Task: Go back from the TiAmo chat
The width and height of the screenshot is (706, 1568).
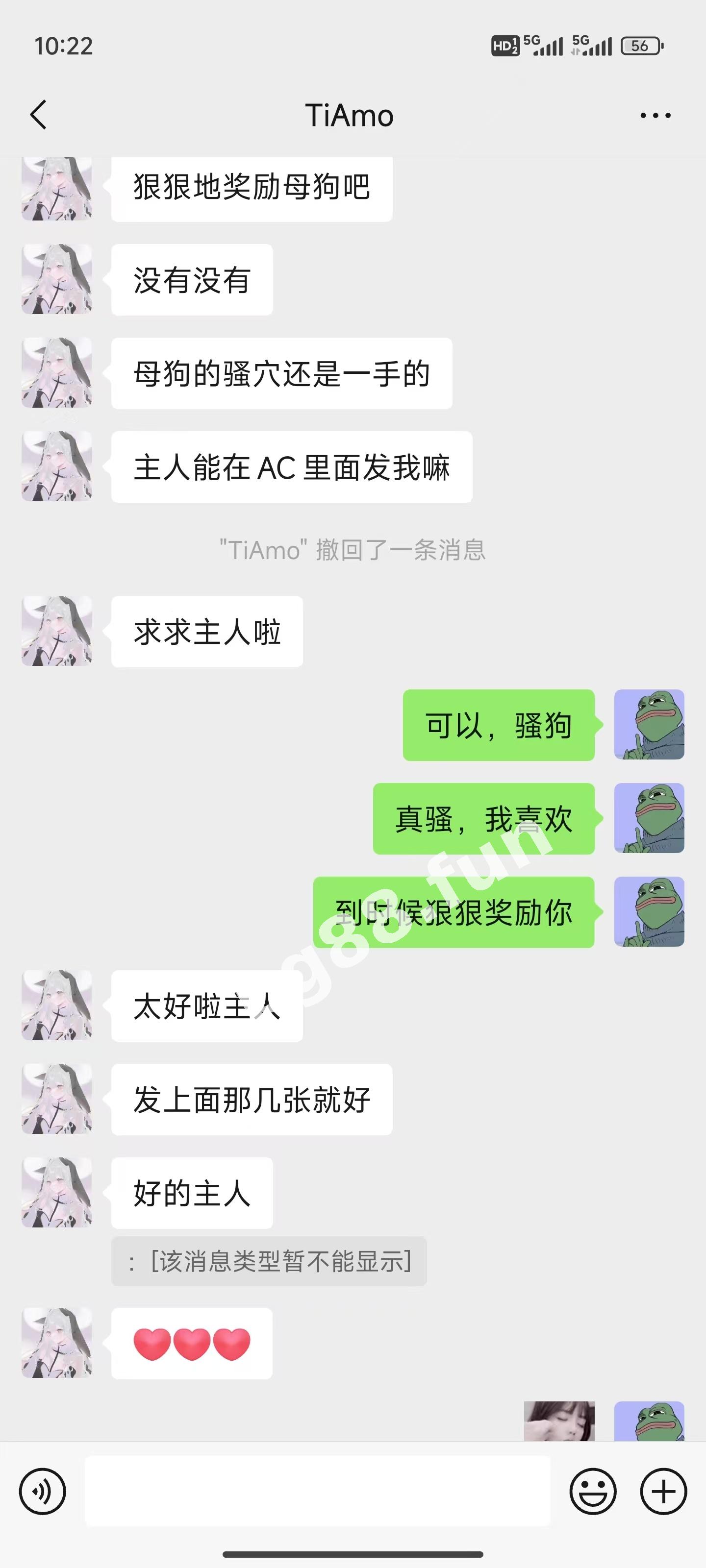Action: 38,115
